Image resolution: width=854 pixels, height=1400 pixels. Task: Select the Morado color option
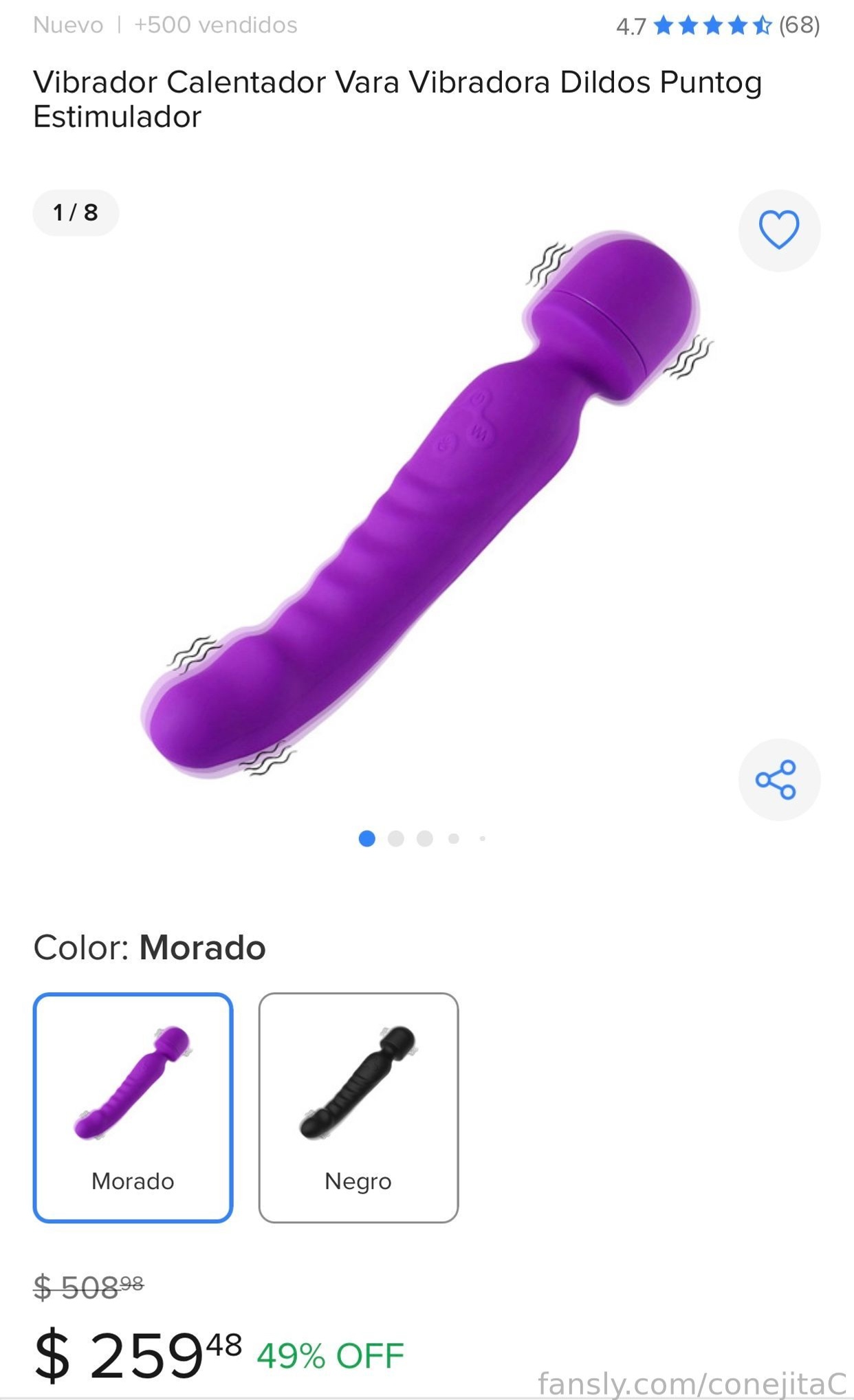pos(133,1107)
